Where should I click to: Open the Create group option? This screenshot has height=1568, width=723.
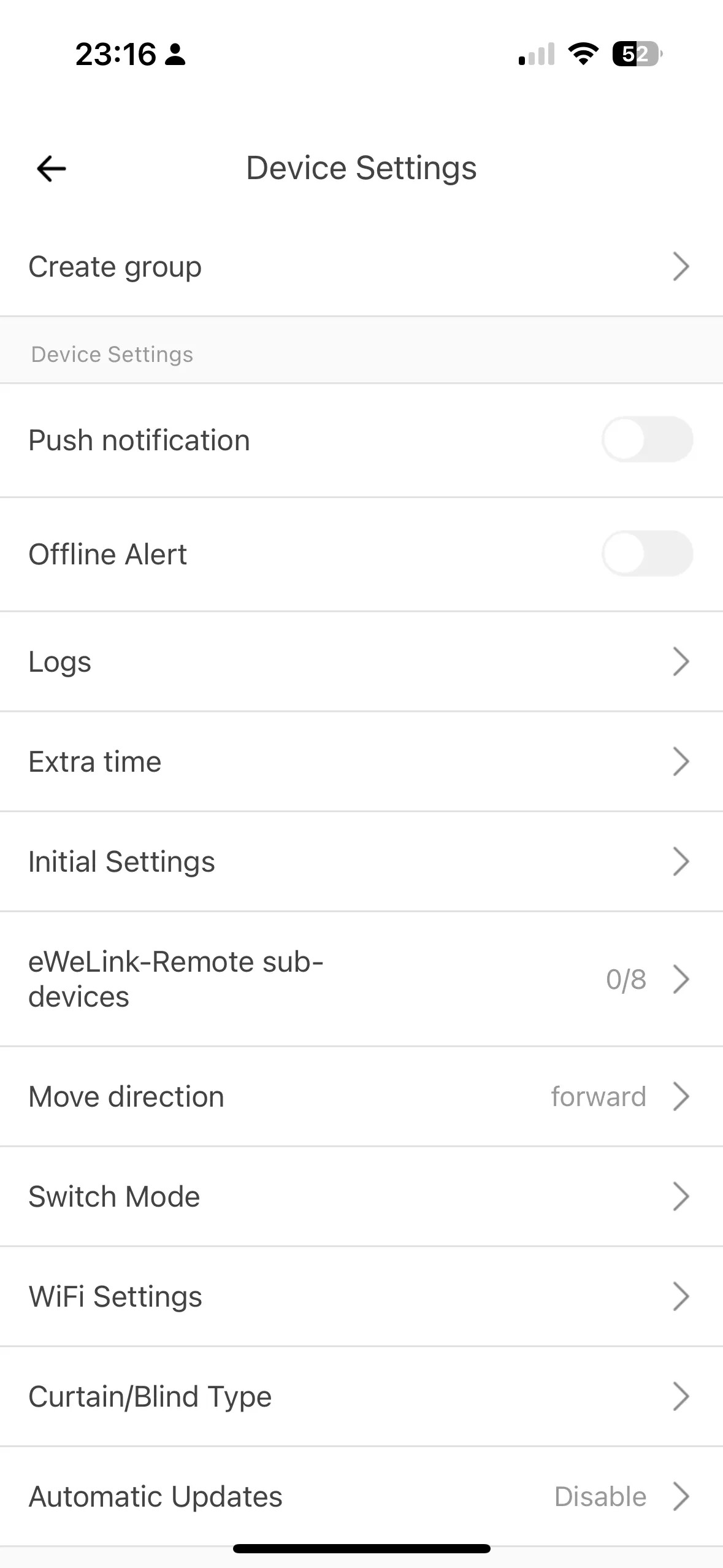pos(361,267)
